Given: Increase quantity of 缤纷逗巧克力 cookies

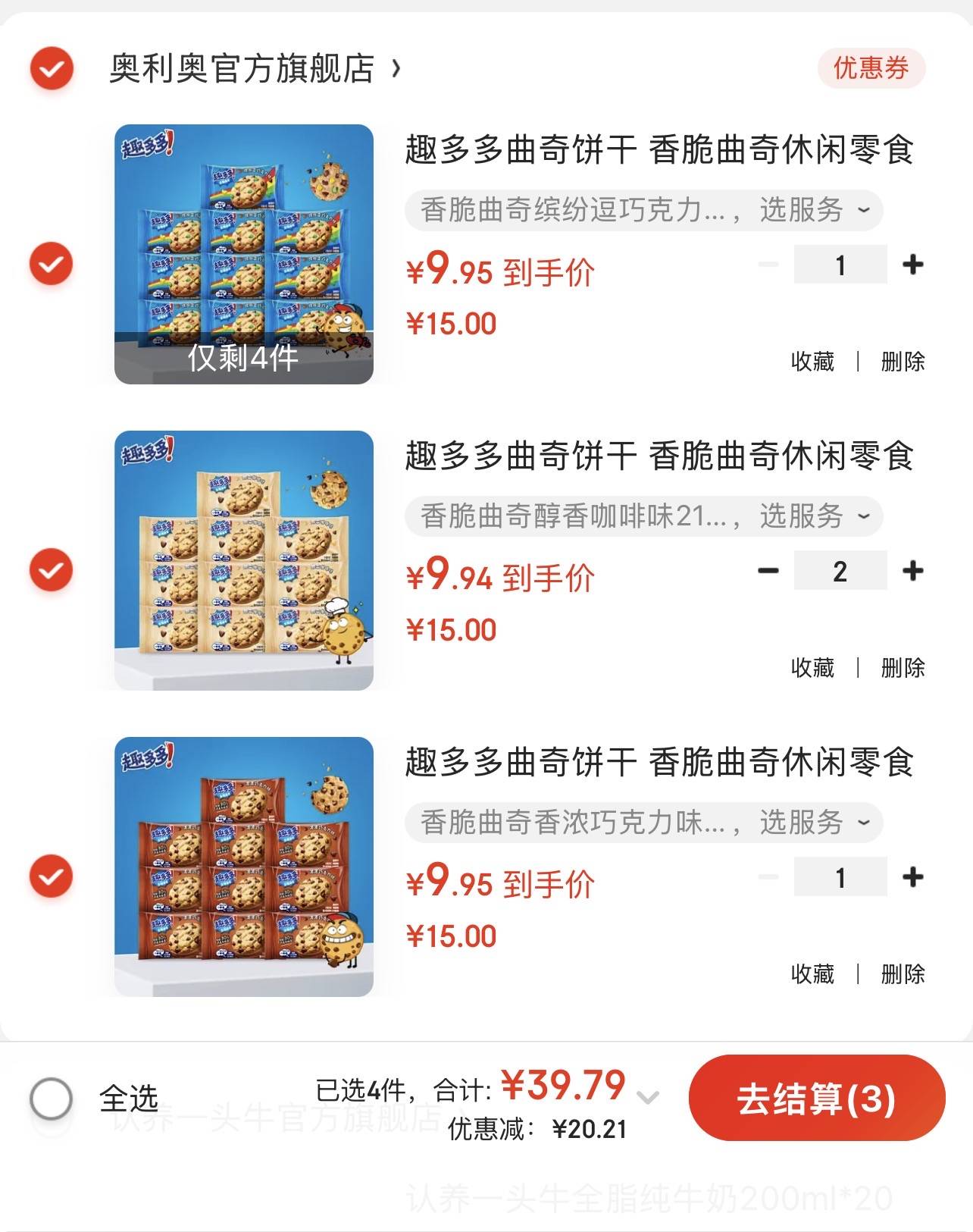Looking at the screenshot, I should (912, 265).
